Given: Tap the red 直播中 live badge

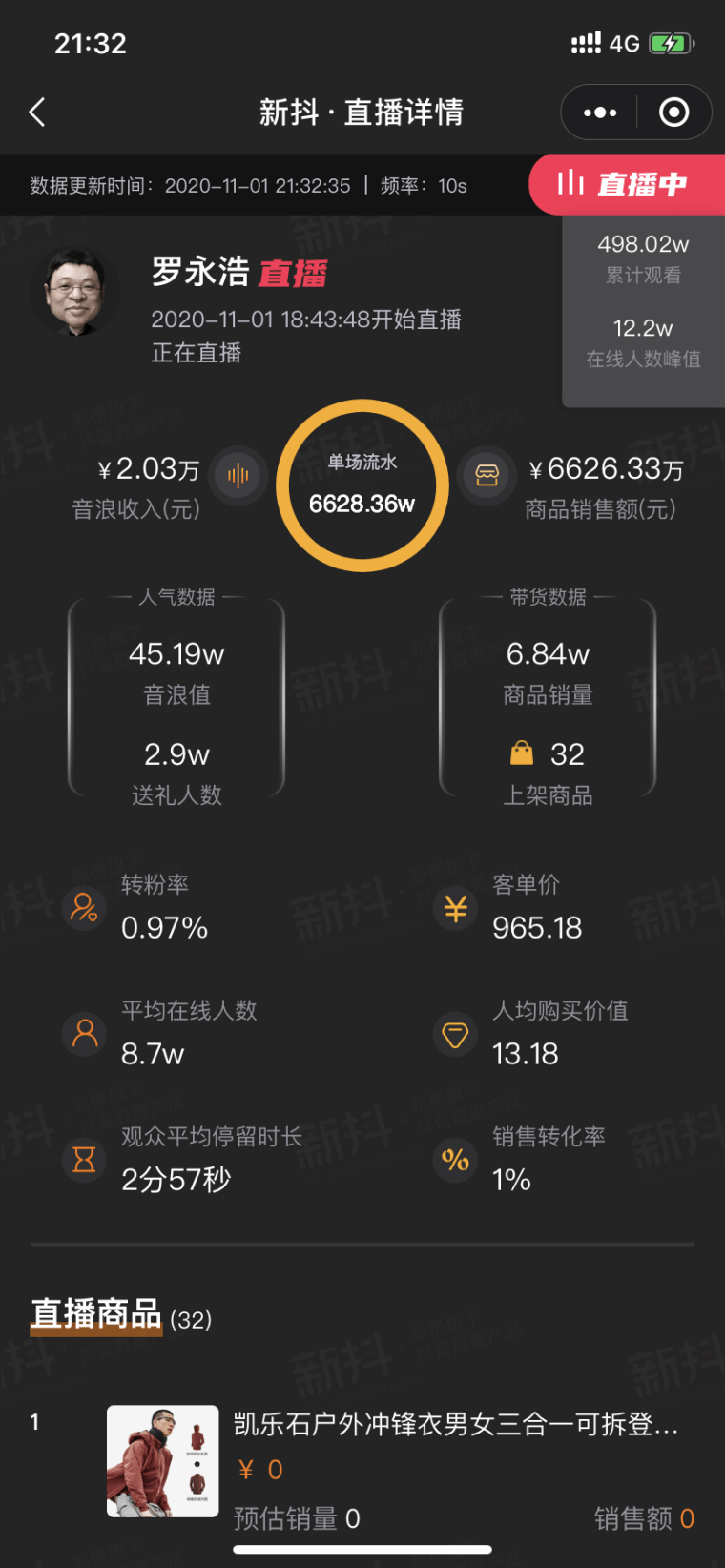Looking at the screenshot, I should pyautogui.click(x=626, y=184).
